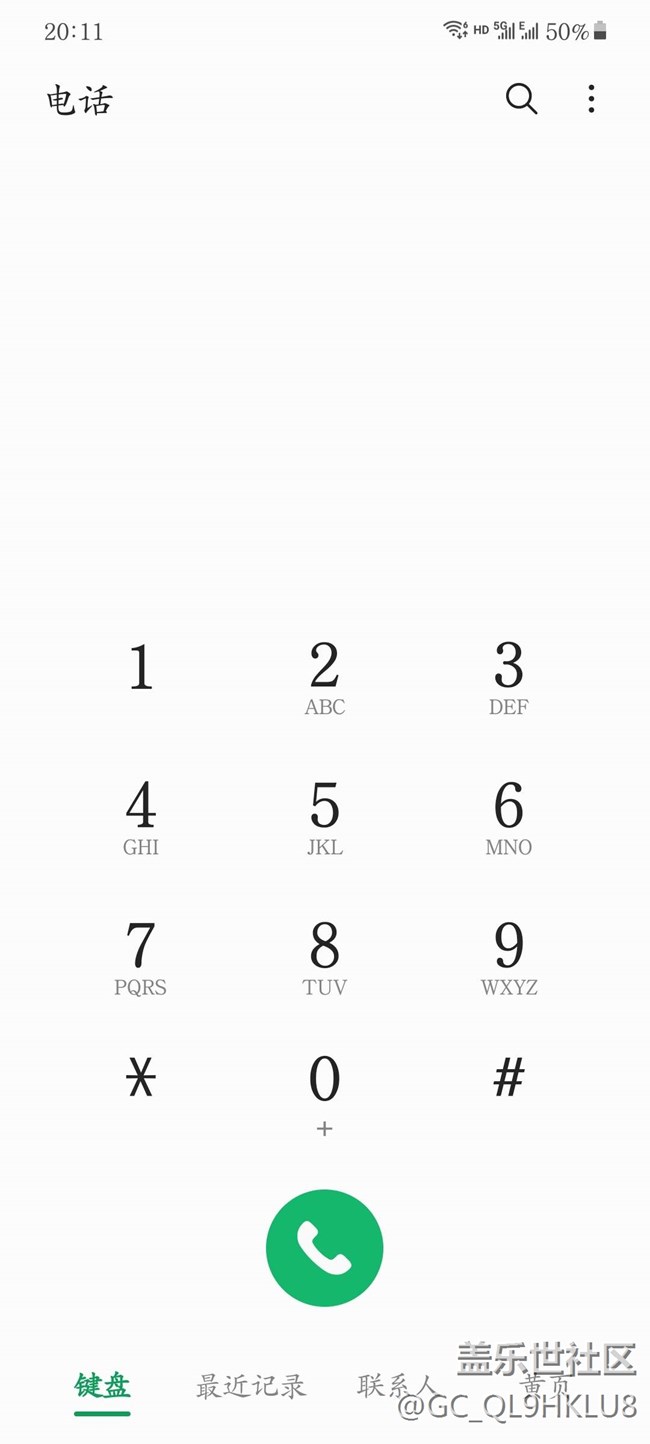Dial the 0 key
The image size is (650, 1444).
(325, 1092)
